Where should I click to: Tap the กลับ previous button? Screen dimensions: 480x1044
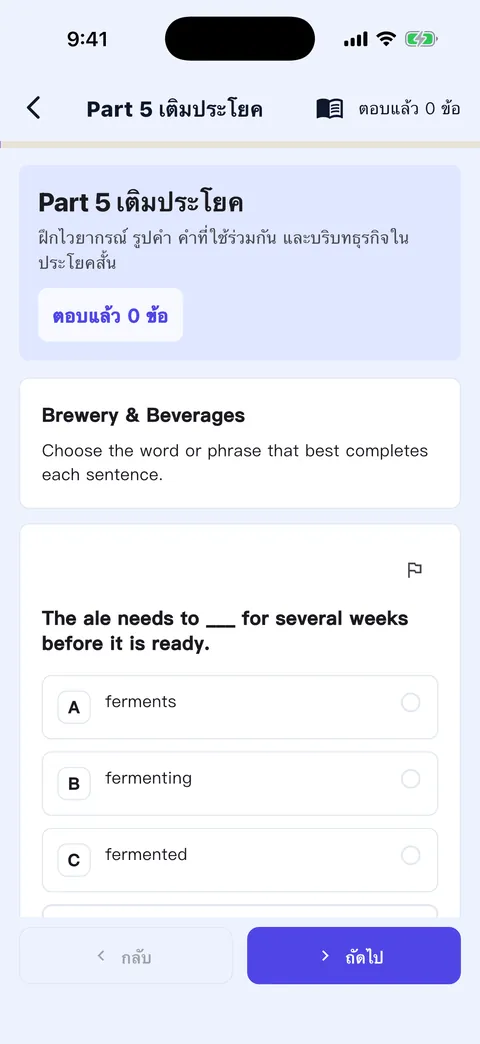126,955
